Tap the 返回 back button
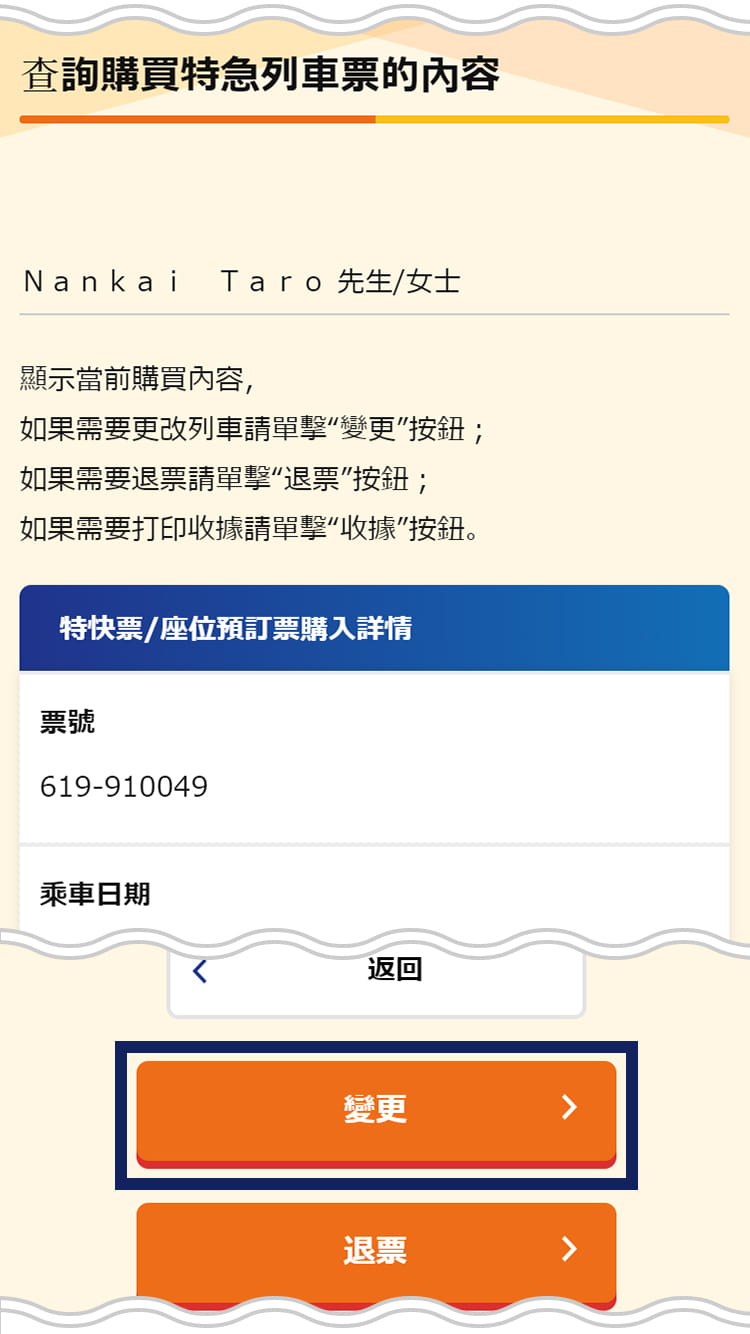Viewport: 750px width, 1334px height. (x=376, y=973)
